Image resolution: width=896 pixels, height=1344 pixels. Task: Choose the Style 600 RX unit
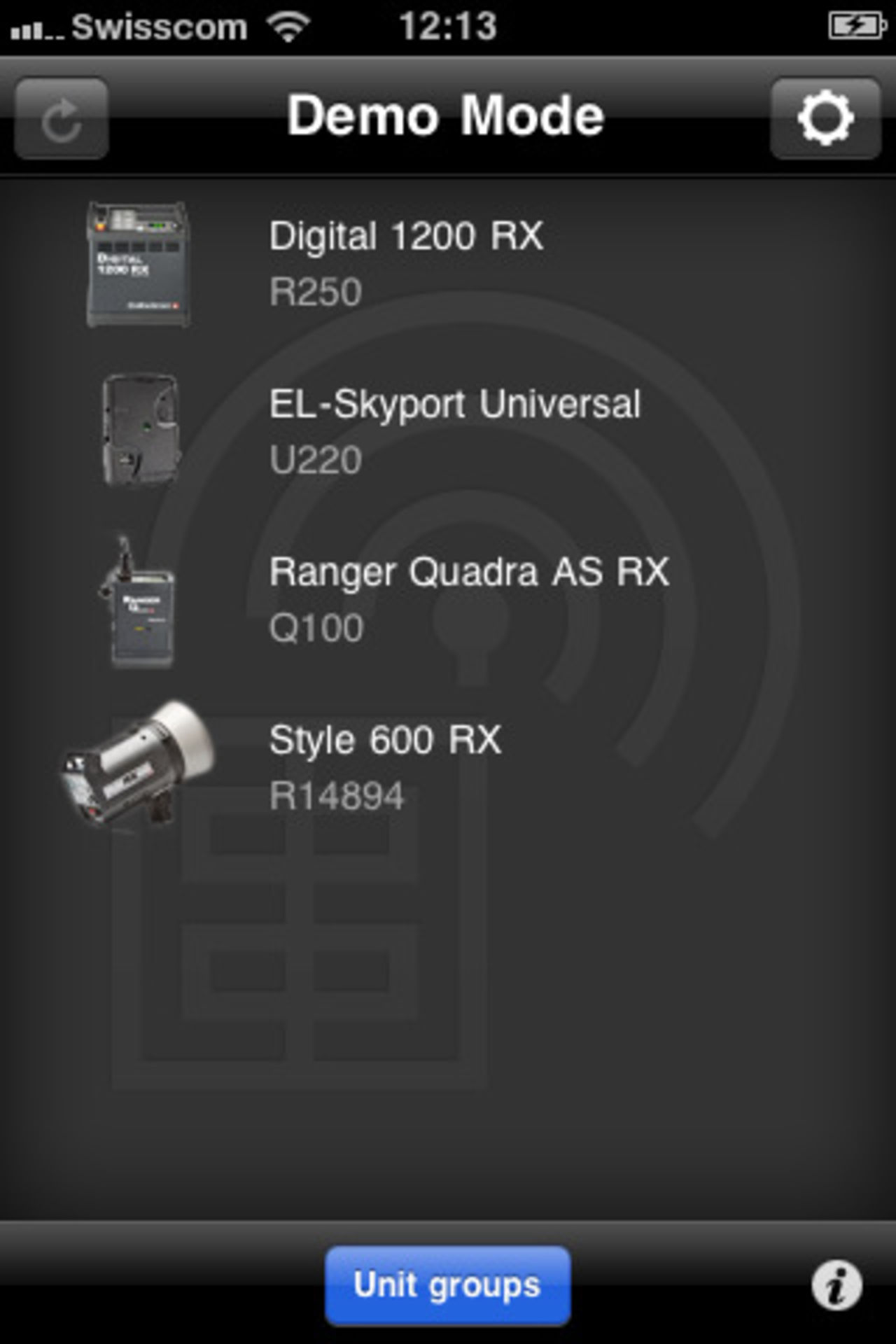(385, 766)
